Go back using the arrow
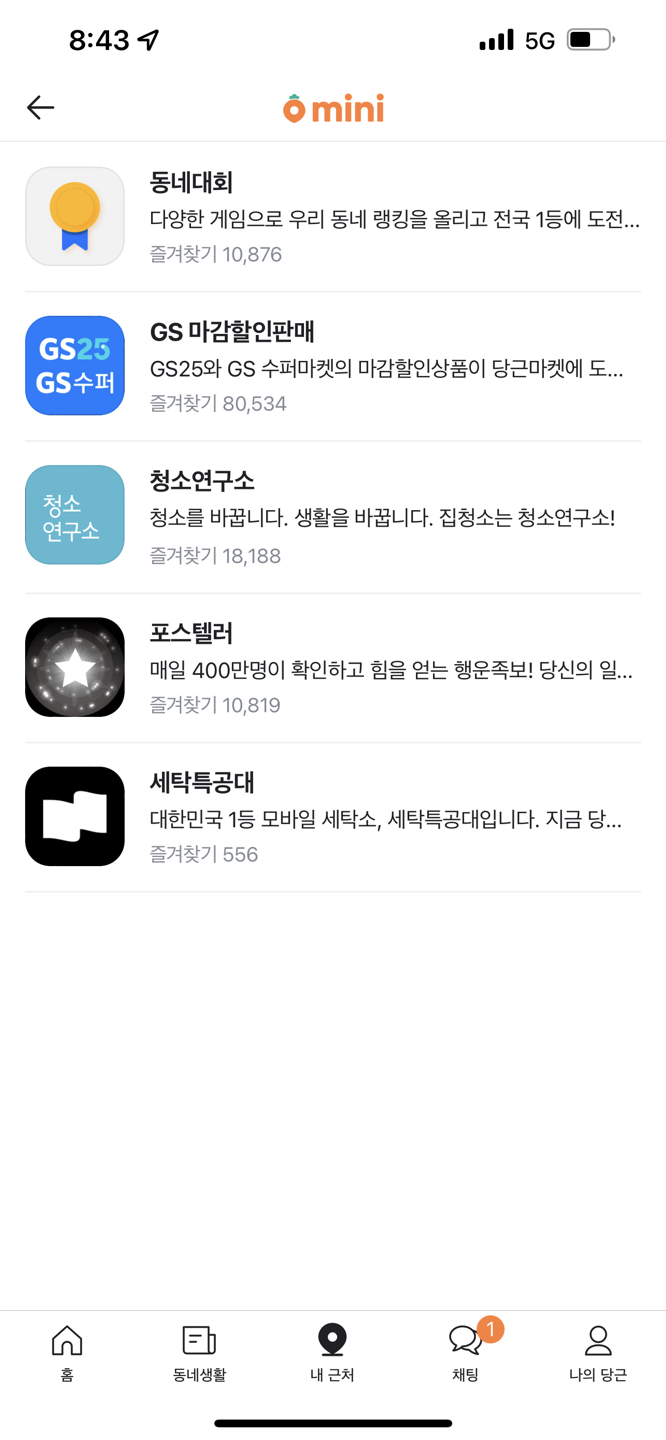 click(40, 107)
